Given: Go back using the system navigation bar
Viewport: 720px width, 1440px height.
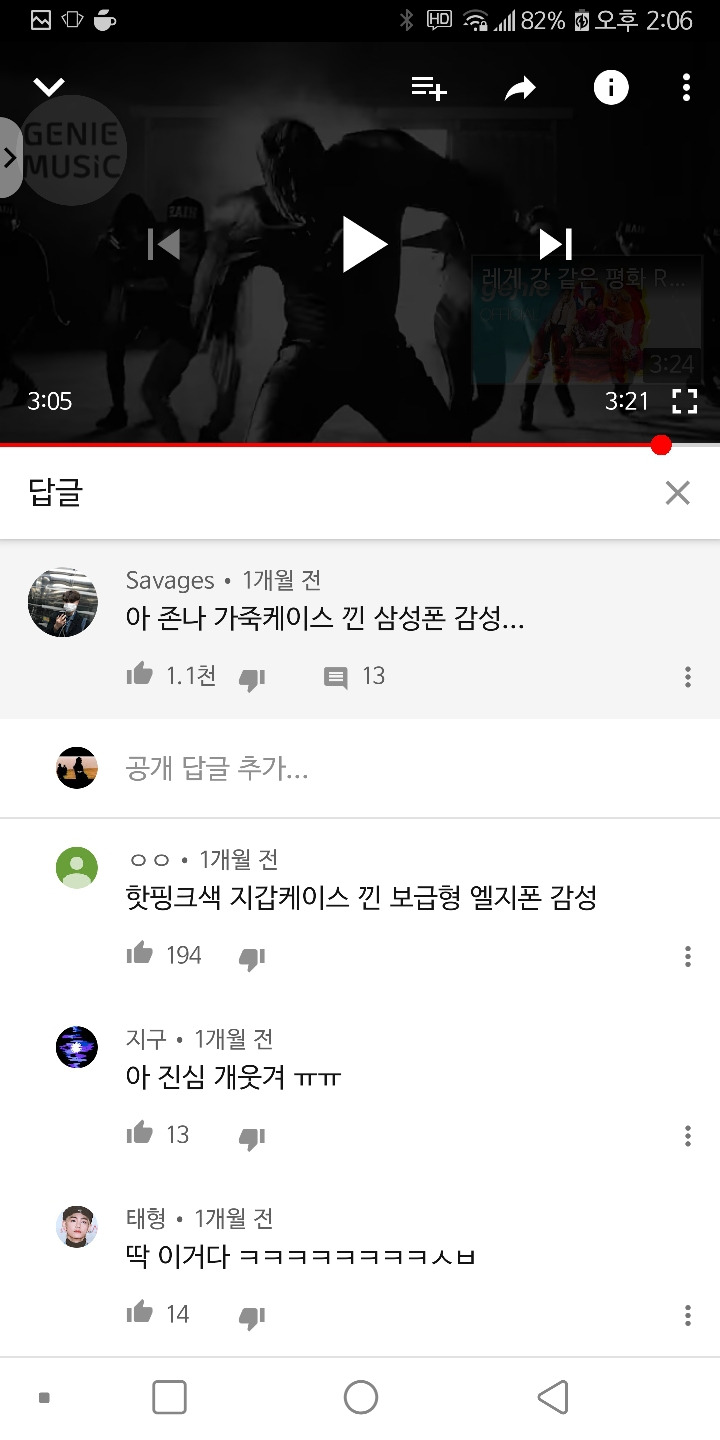Looking at the screenshot, I should pyautogui.click(x=552, y=1397).
